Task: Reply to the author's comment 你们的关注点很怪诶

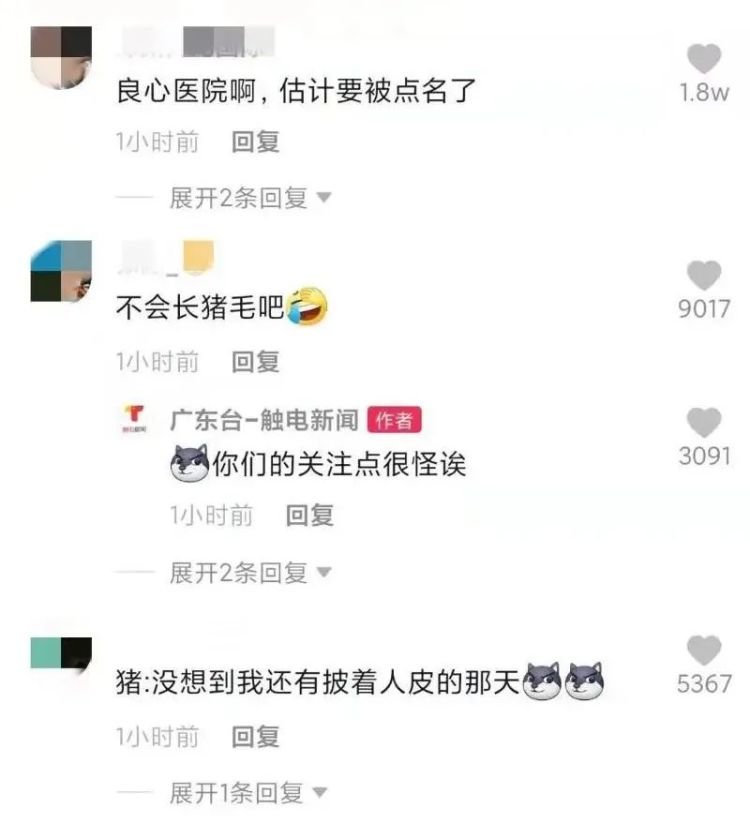Action: 309,516
